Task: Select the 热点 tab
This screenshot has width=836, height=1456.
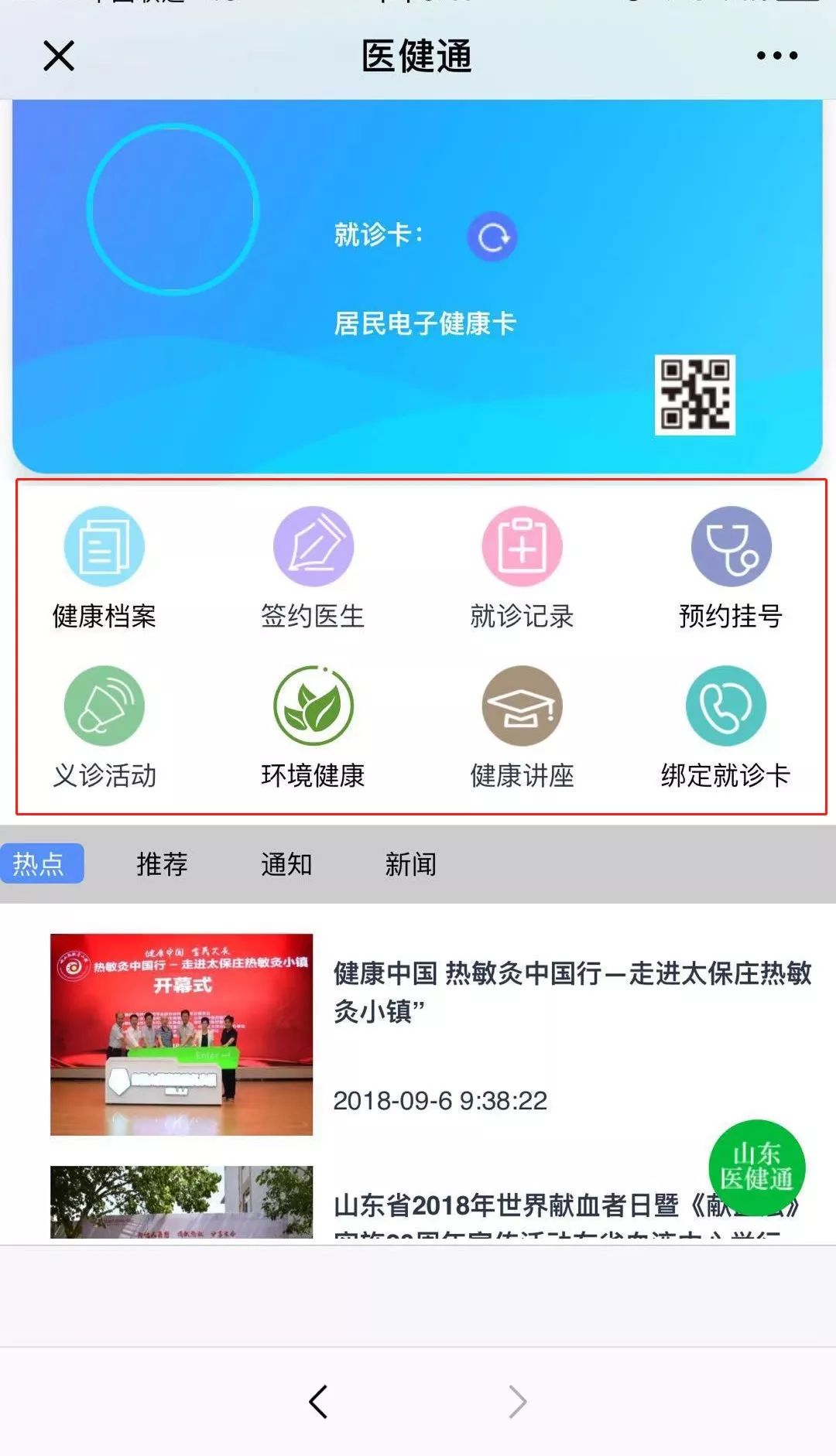Action: click(40, 863)
